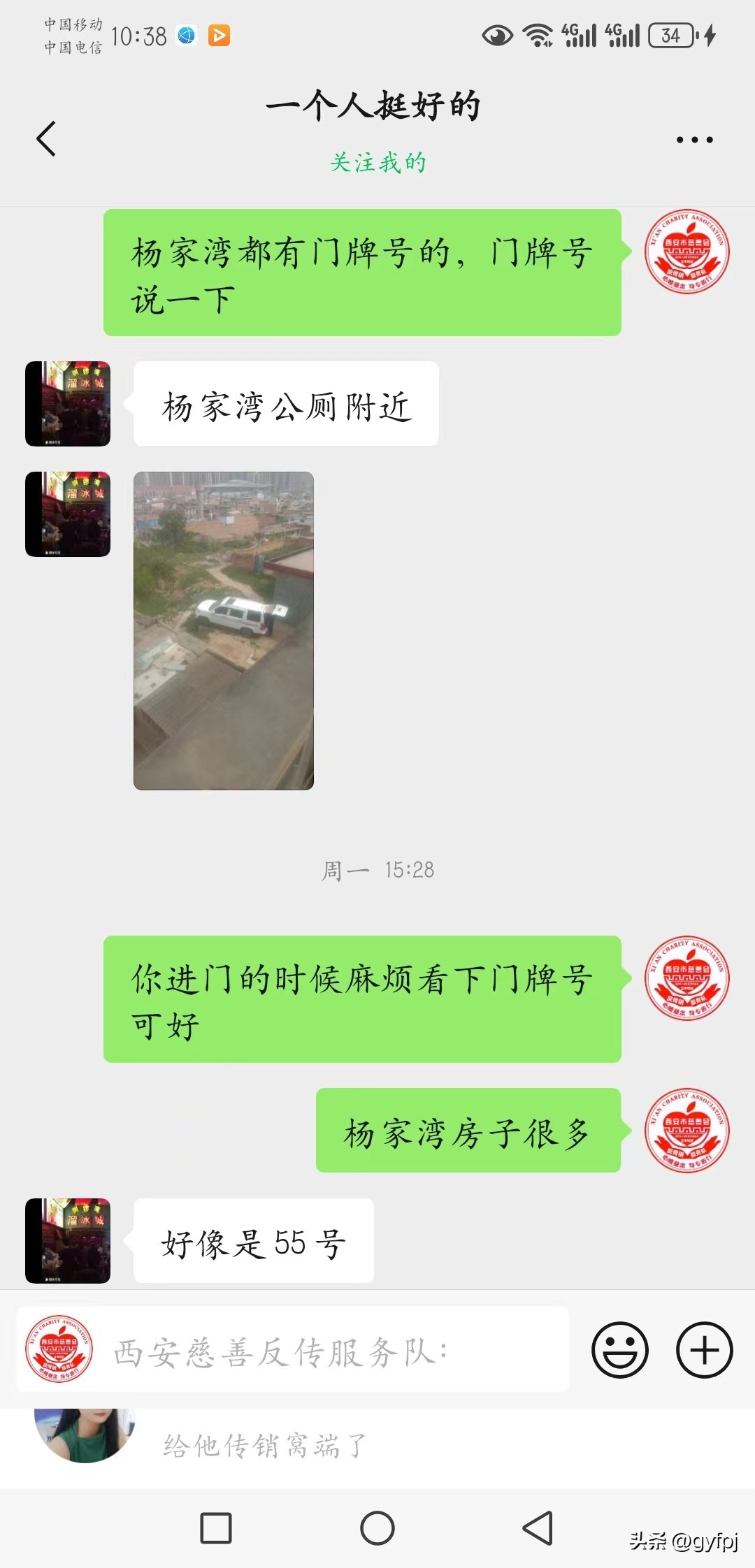The width and height of the screenshot is (755, 1568).
Task: Open the plus attachment menu
Action: 704,1350
